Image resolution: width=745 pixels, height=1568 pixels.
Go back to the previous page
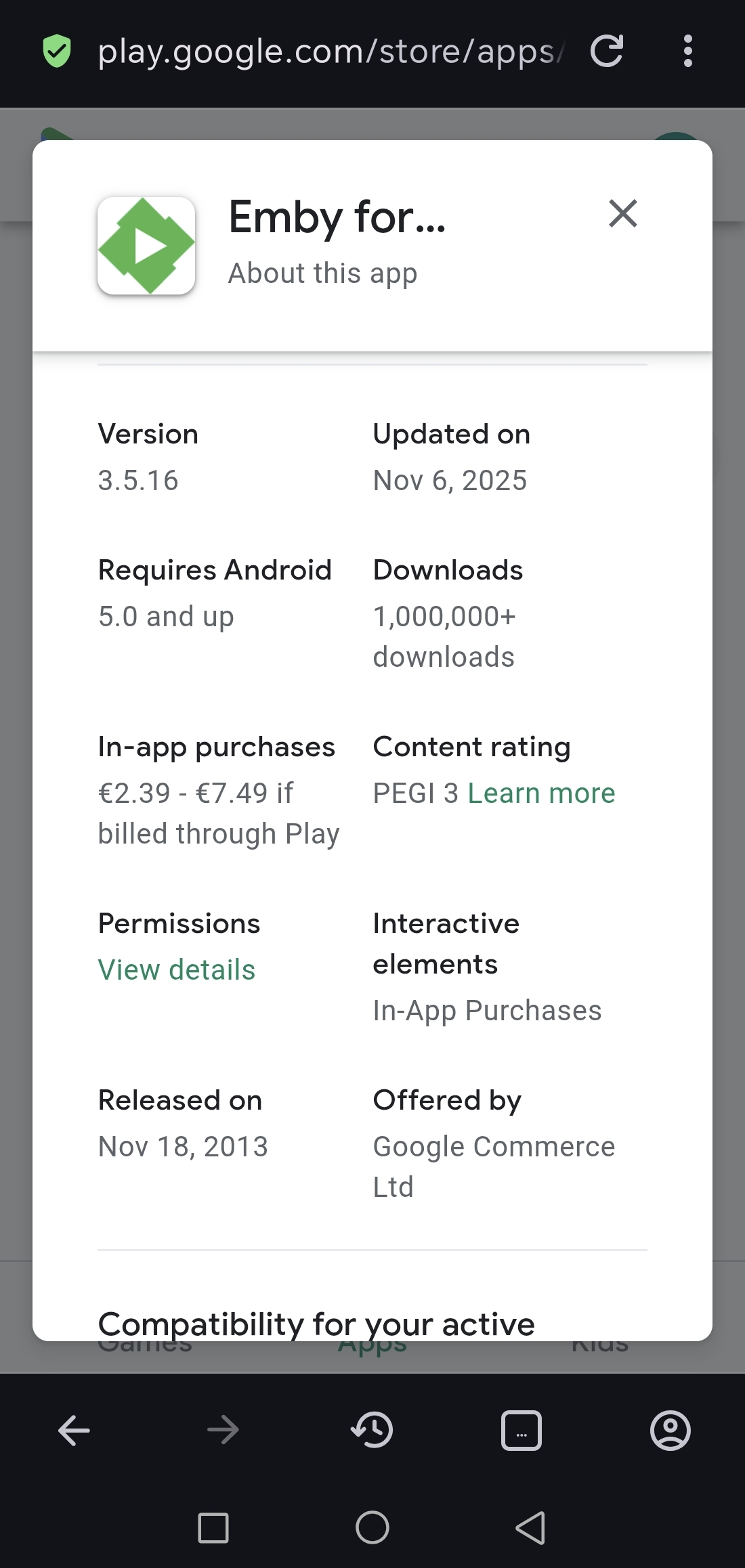(74, 1430)
